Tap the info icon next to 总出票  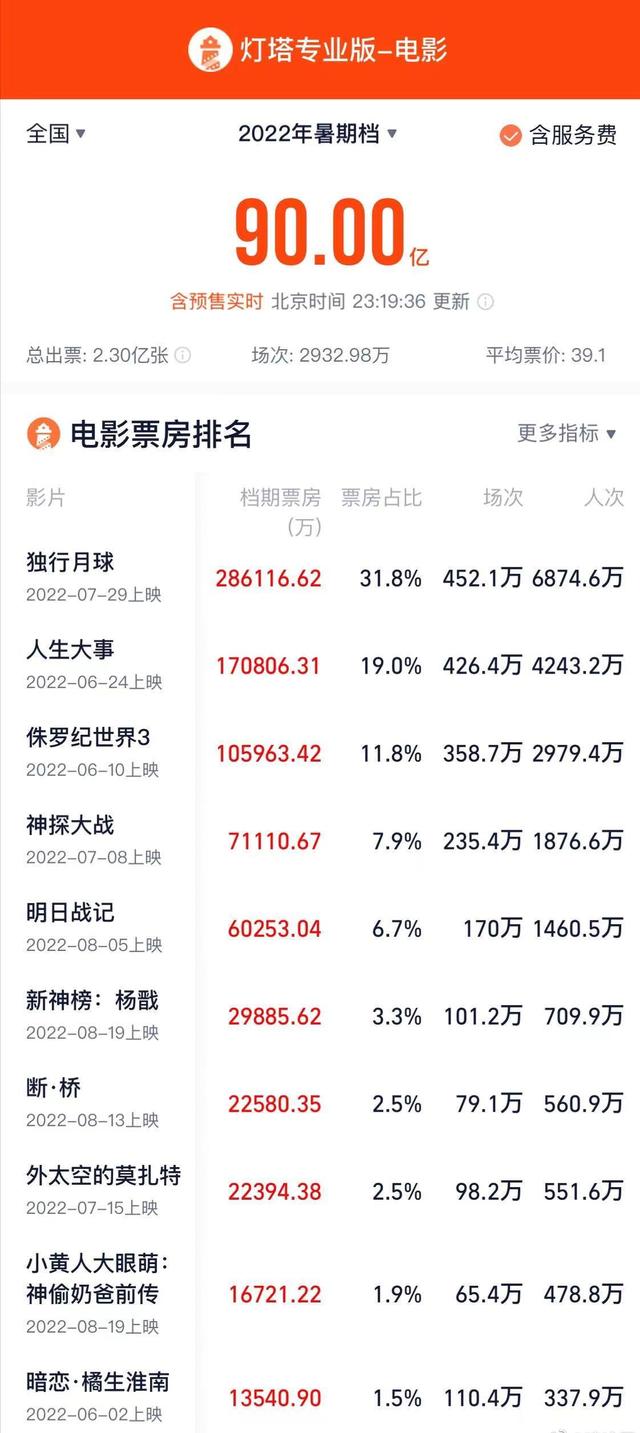tap(183, 355)
